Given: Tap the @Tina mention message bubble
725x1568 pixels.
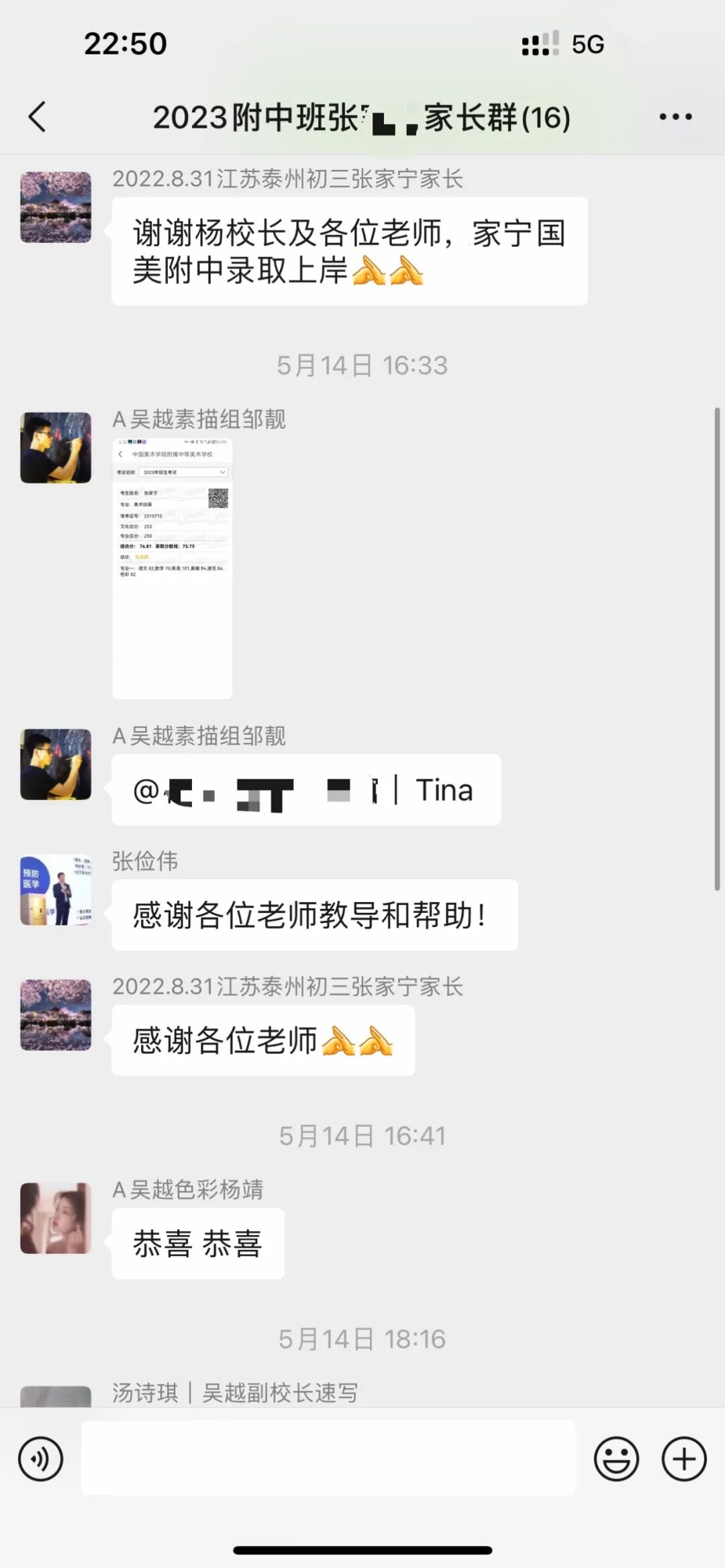Looking at the screenshot, I should click(x=306, y=790).
